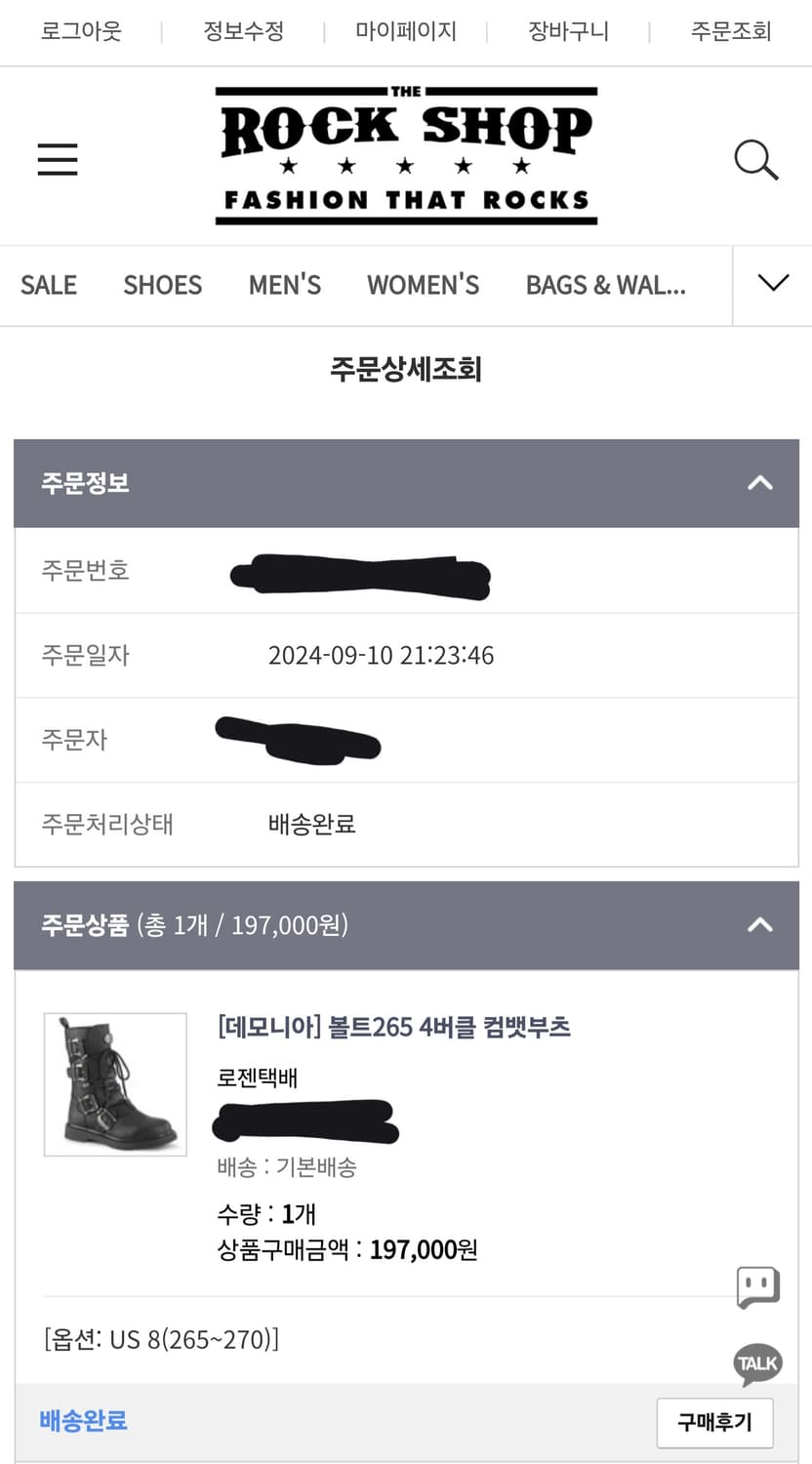Click 로그아웃 to log out
Screen dimensions: 812x1464
[x=81, y=31]
